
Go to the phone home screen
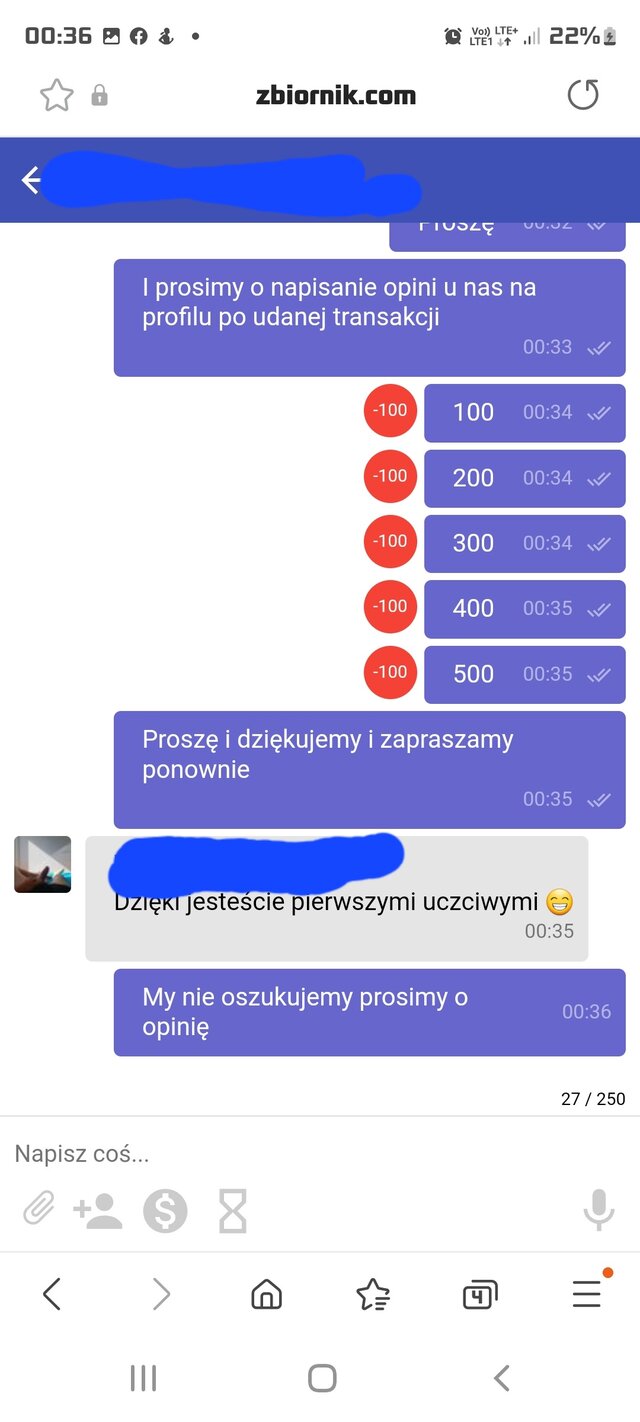(321, 1378)
